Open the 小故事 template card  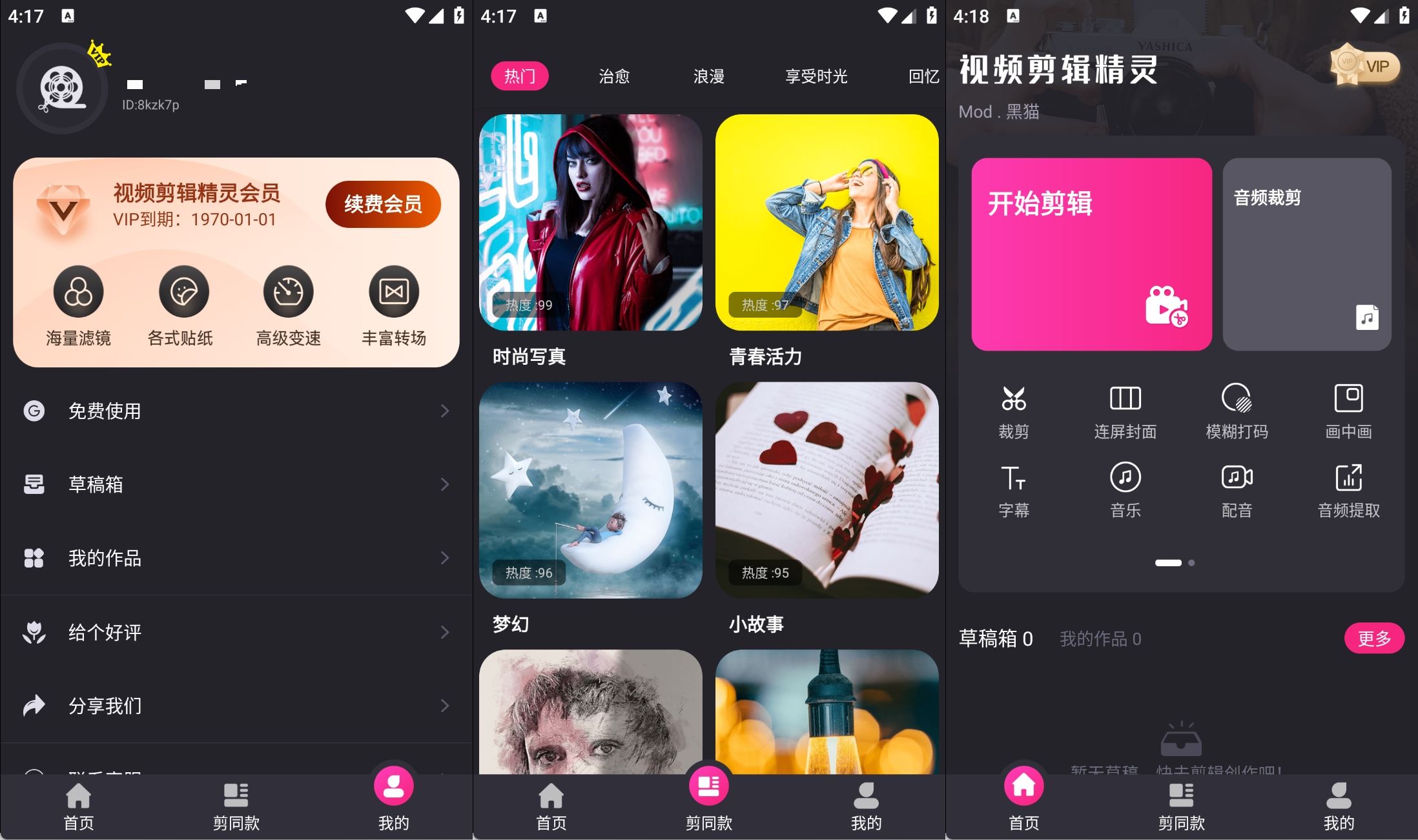827,490
